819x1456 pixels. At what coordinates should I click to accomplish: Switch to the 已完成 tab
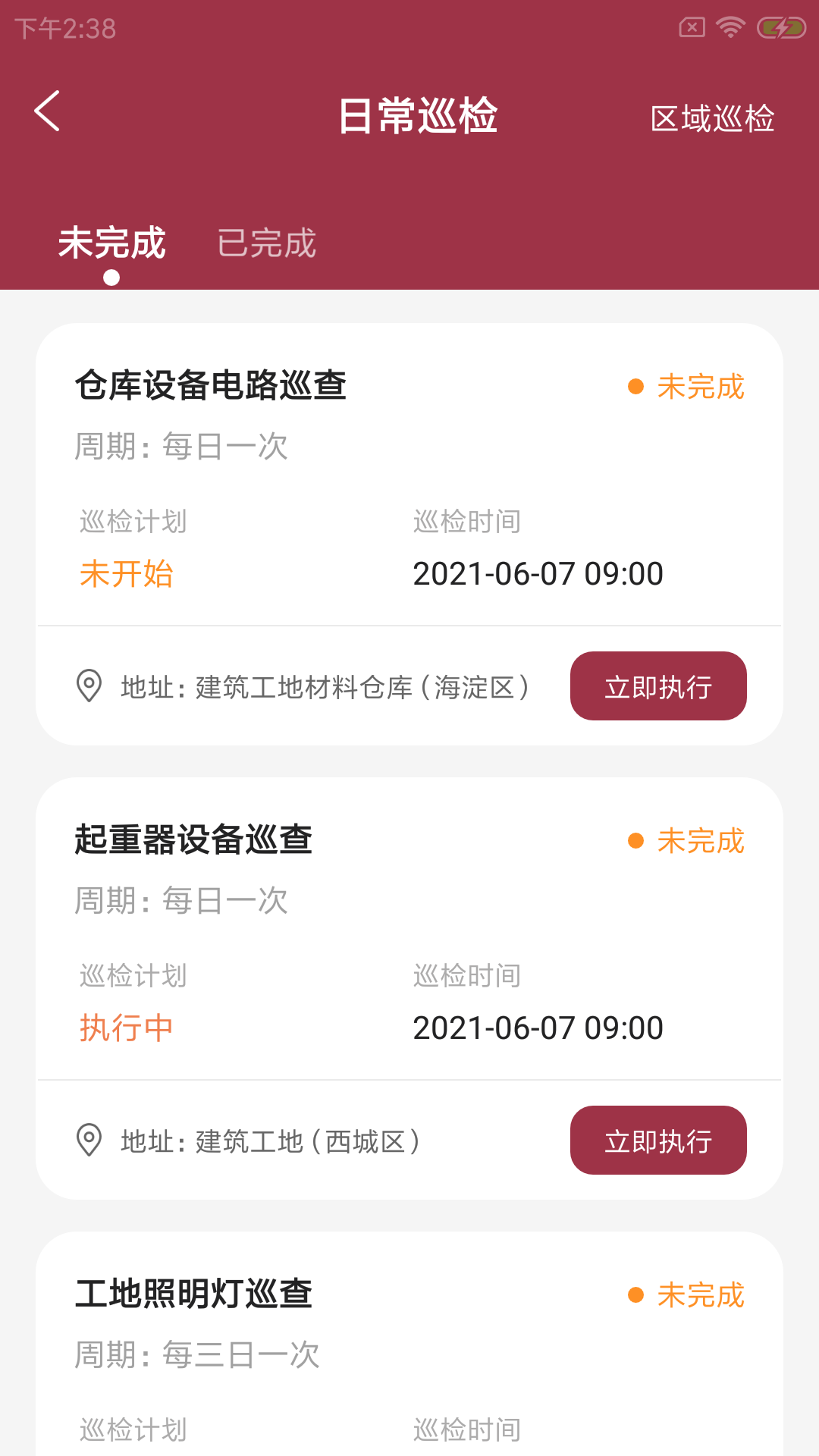pyautogui.click(x=266, y=243)
